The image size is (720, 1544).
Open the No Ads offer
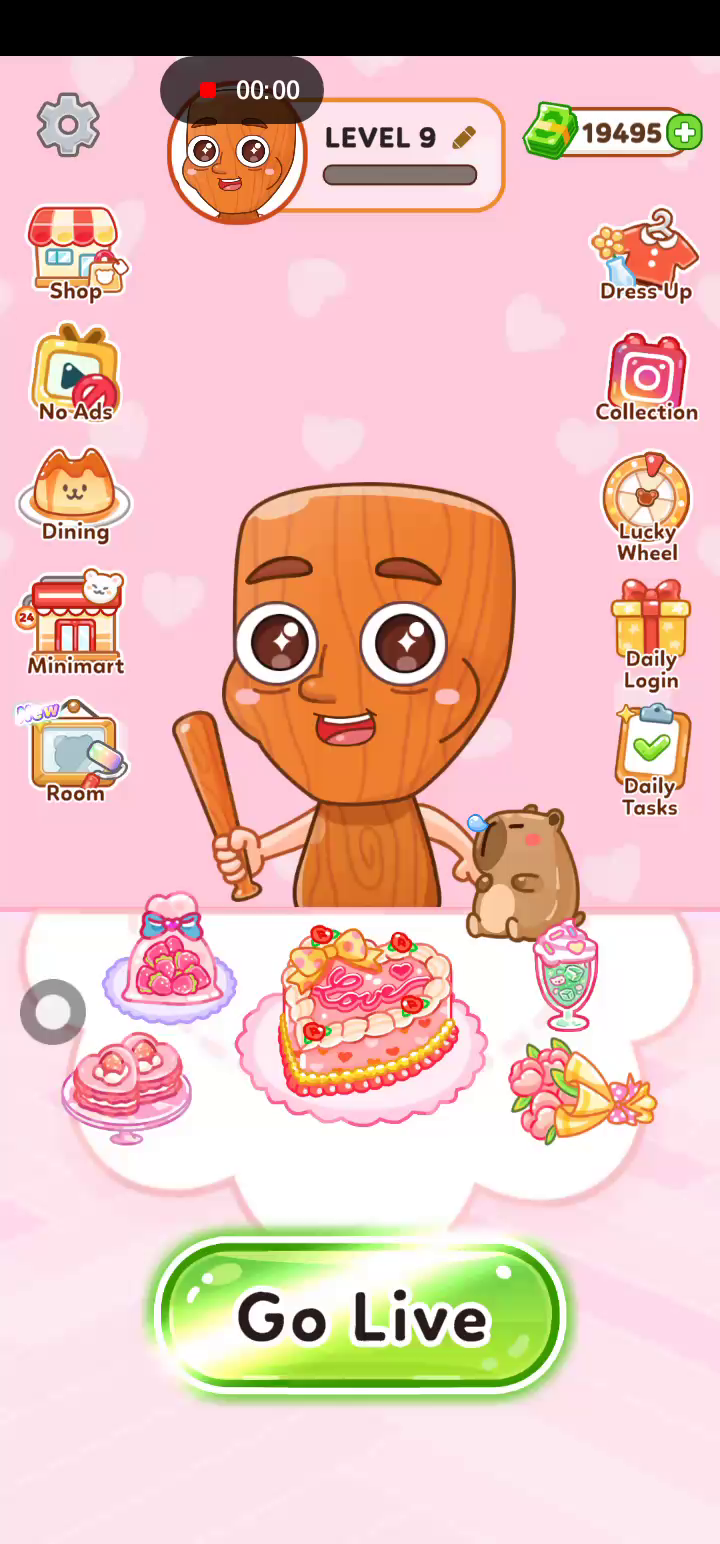(75, 373)
